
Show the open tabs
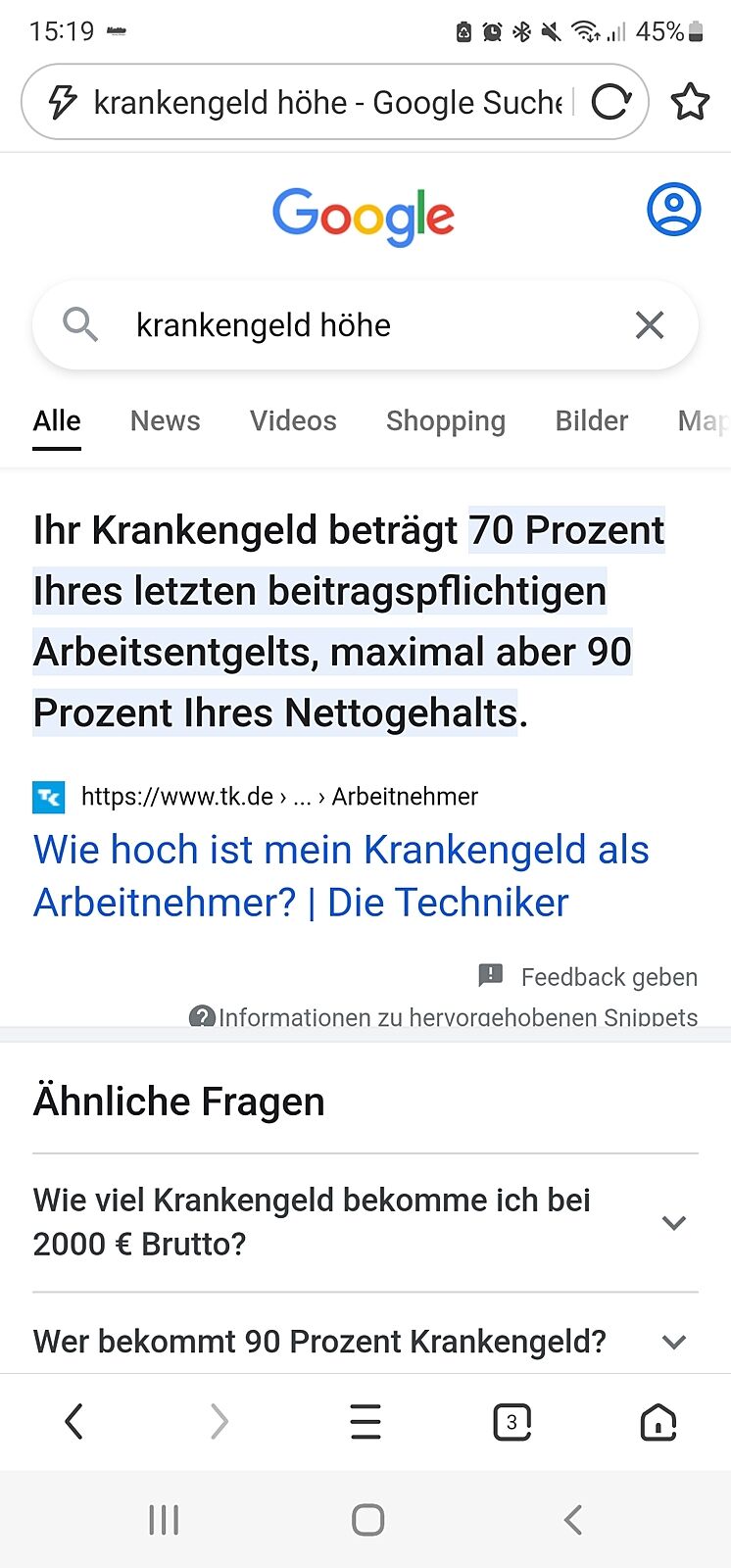point(512,1421)
